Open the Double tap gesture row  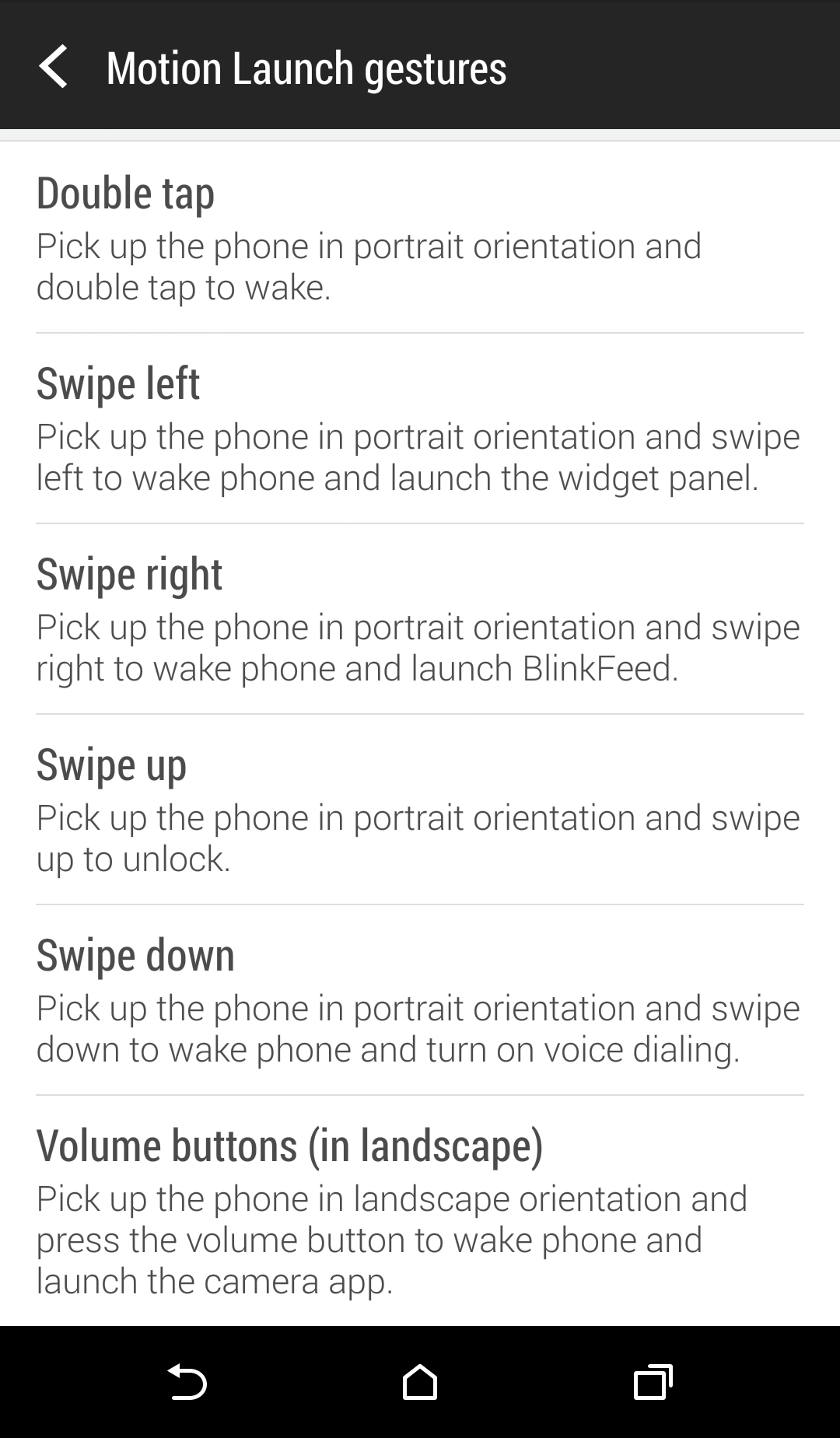420,238
